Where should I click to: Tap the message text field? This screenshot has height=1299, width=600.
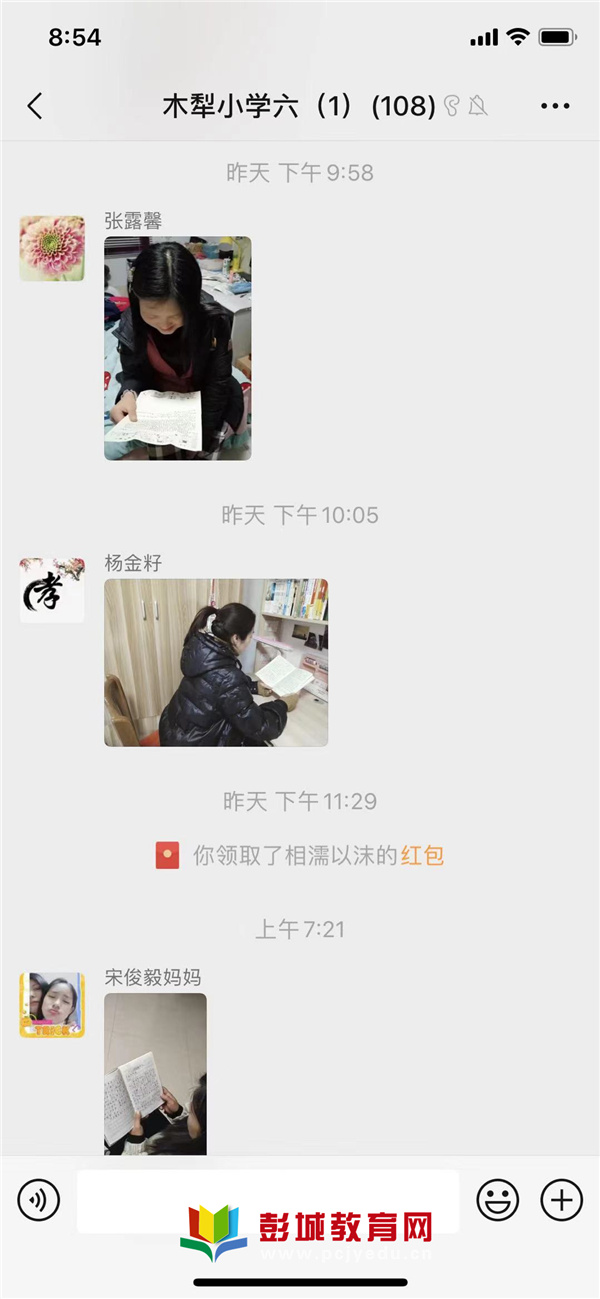point(268,1201)
